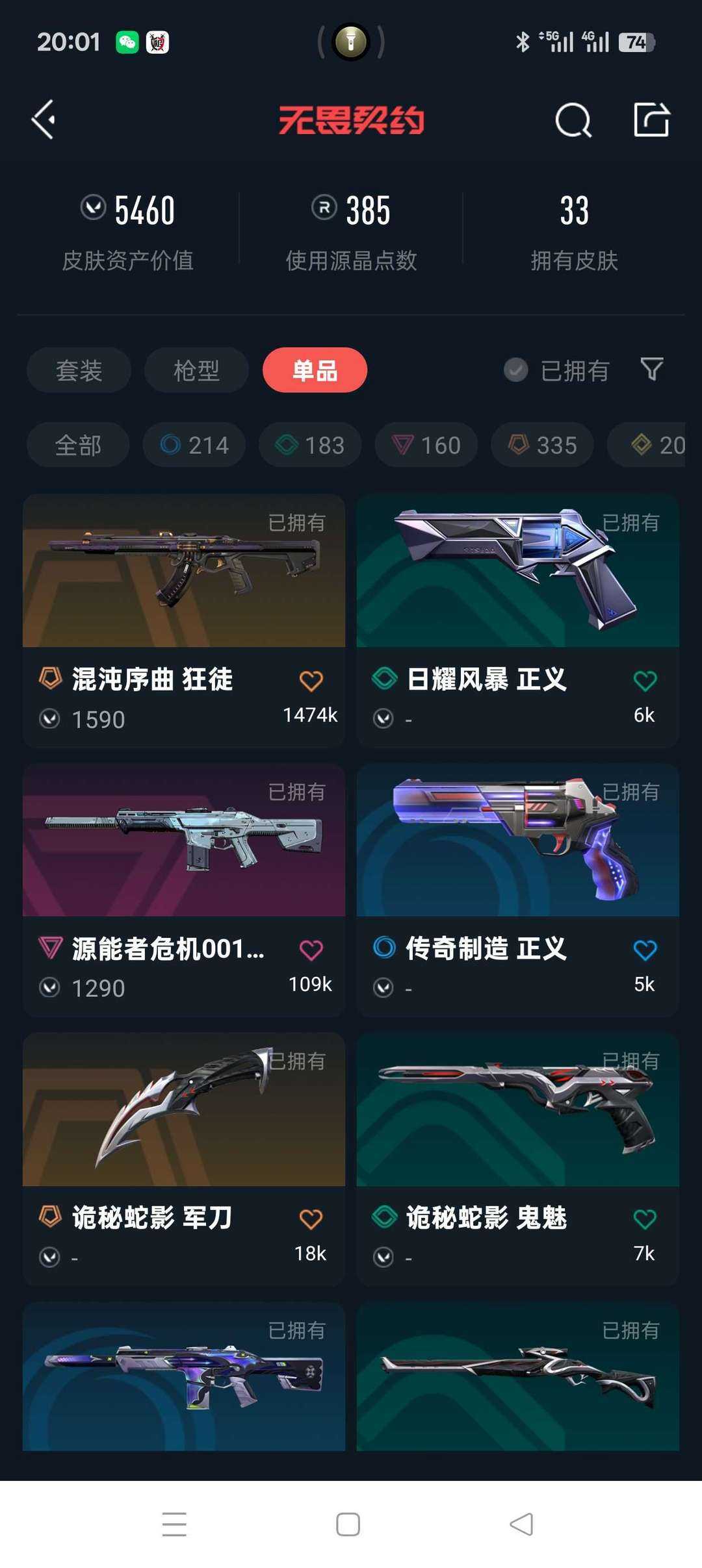The width and height of the screenshot is (702, 1568).
Task: Open the search magnifier icon
Action: 573,120
